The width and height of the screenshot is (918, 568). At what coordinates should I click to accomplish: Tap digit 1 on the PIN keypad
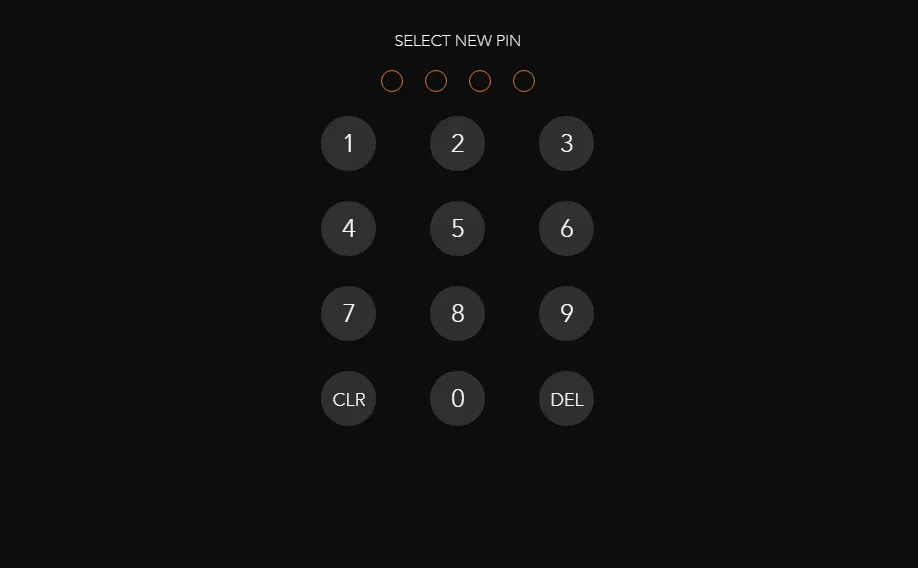pyautogui.click(x=348, y=144)
